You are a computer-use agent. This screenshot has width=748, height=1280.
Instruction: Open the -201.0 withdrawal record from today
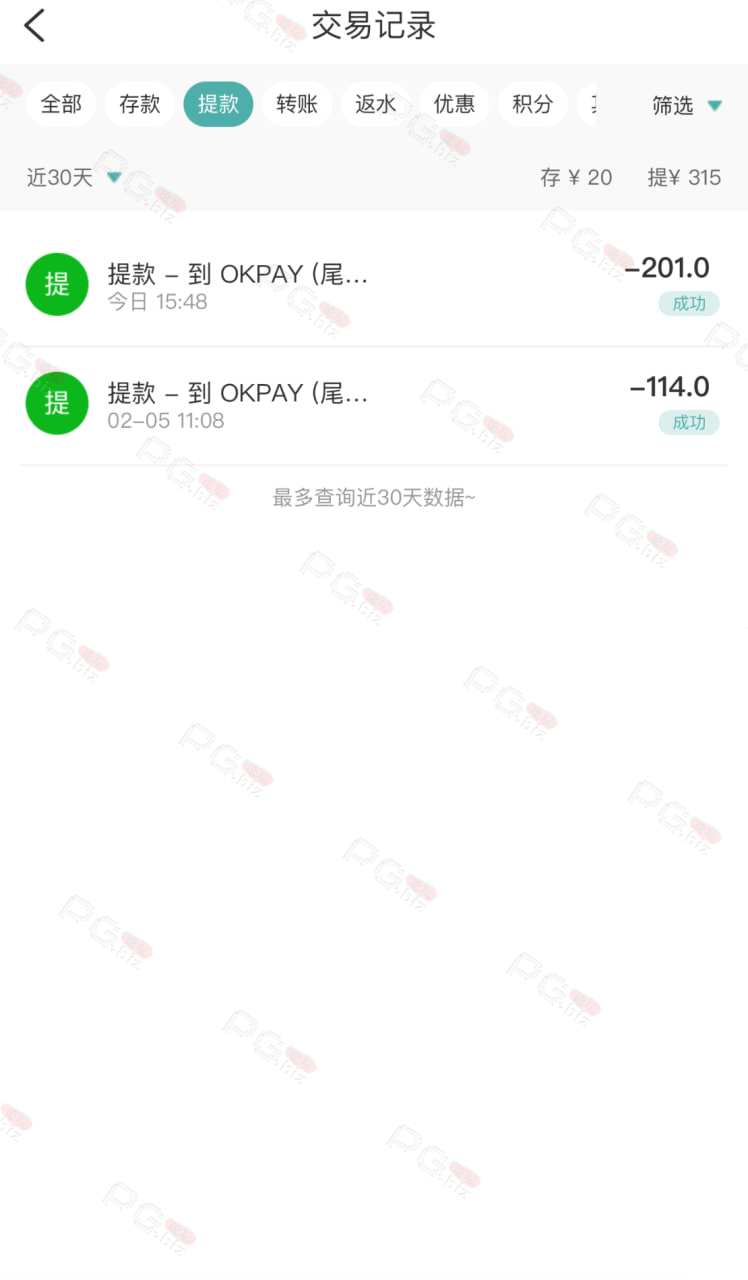tap(373, 285)
